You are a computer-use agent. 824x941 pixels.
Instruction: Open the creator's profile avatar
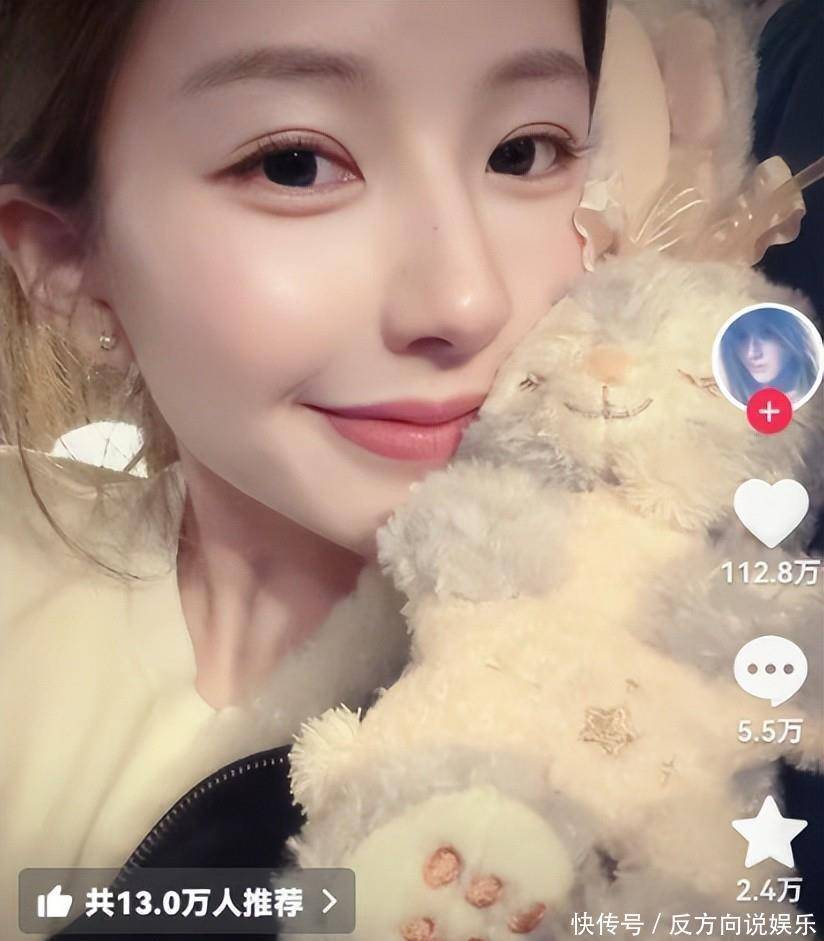(x=767, y=354)
